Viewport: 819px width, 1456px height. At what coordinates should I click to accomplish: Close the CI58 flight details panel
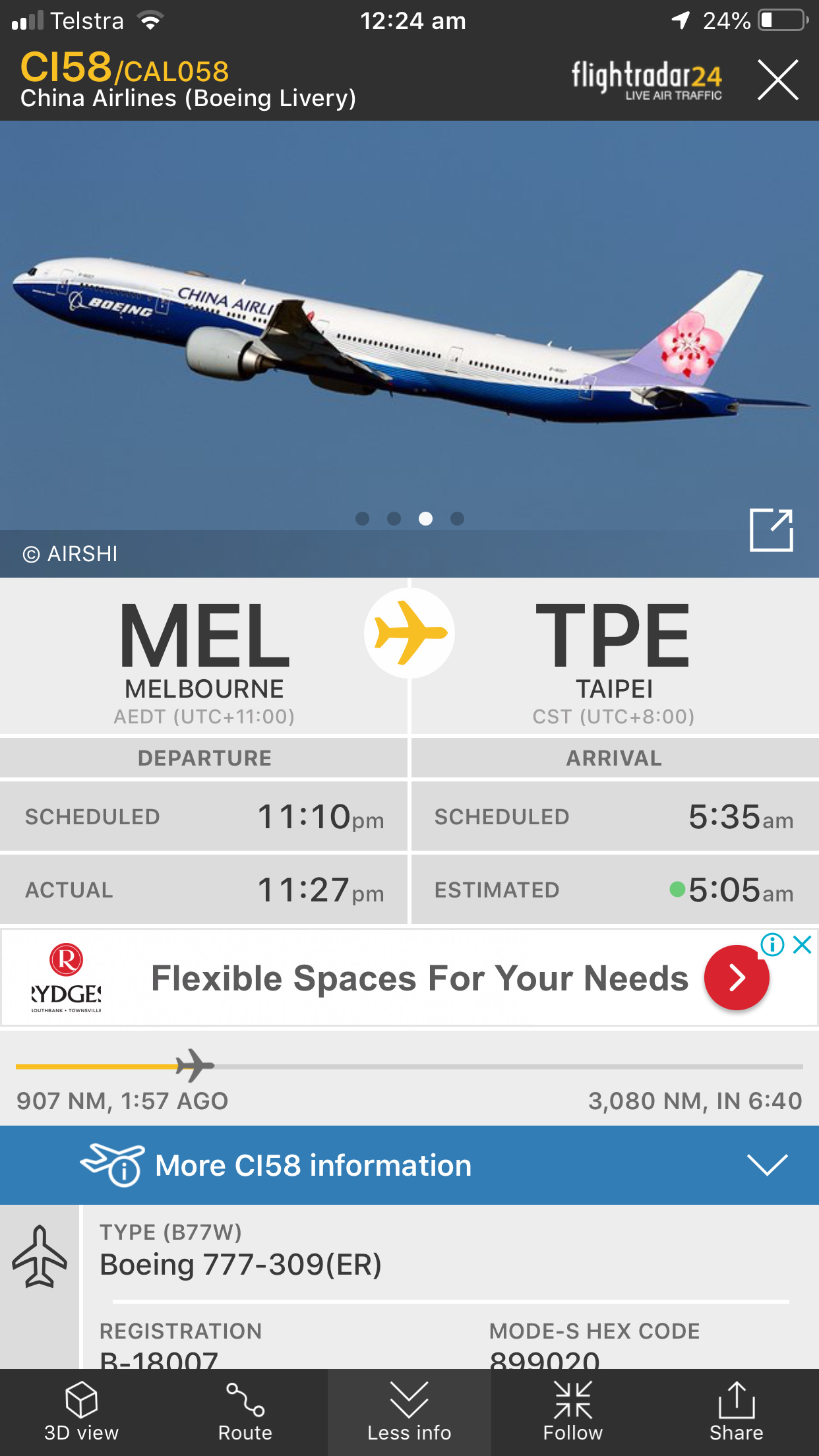point(777,80)
